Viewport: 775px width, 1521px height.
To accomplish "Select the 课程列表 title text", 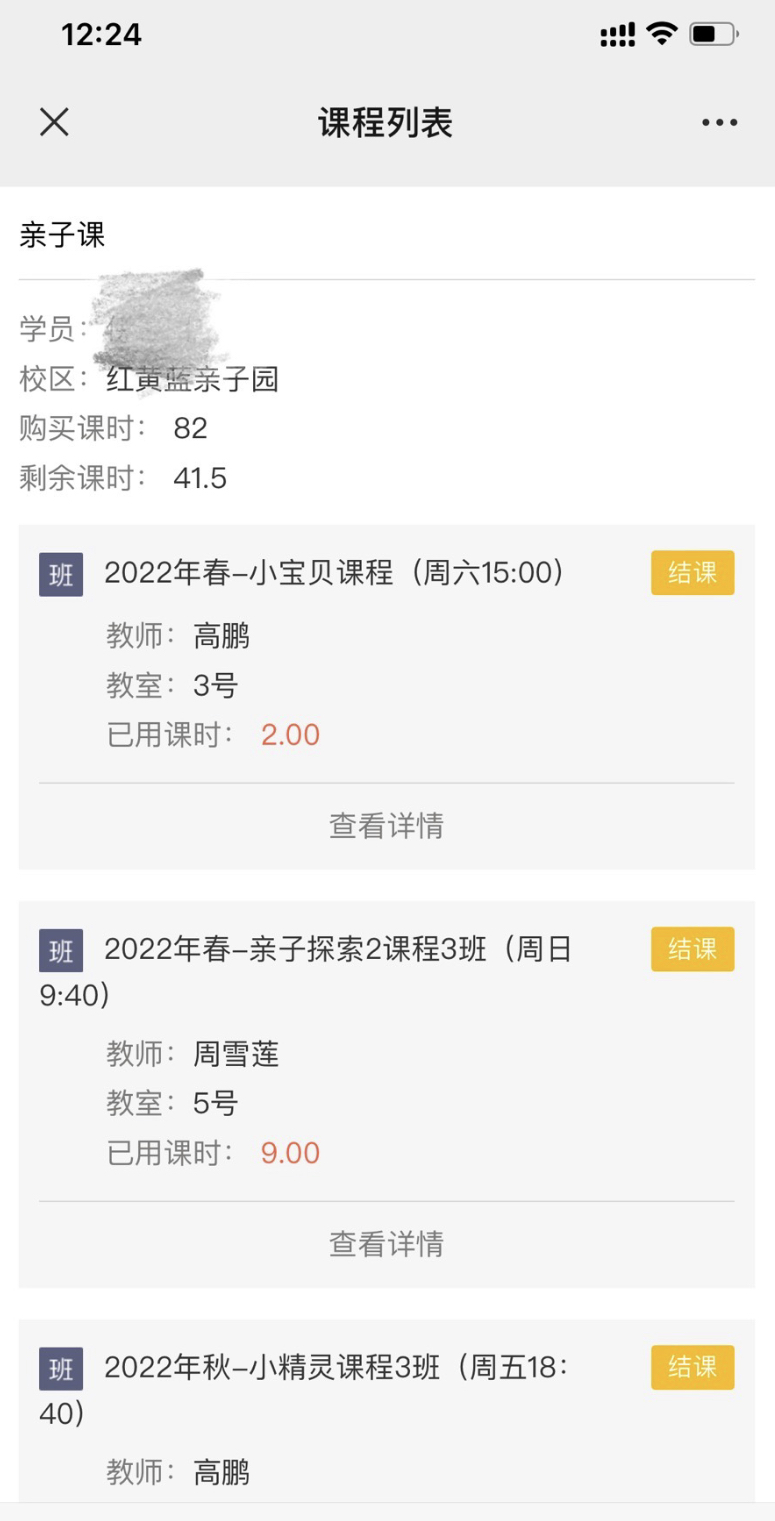I will pyautogui.click(x=387, y=121).
